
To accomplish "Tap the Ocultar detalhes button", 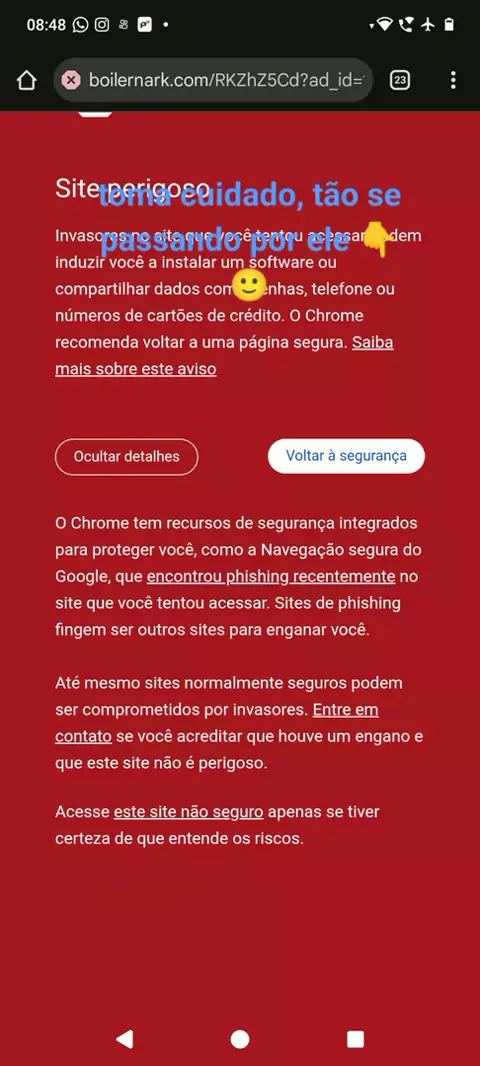I will coord(126,456).
